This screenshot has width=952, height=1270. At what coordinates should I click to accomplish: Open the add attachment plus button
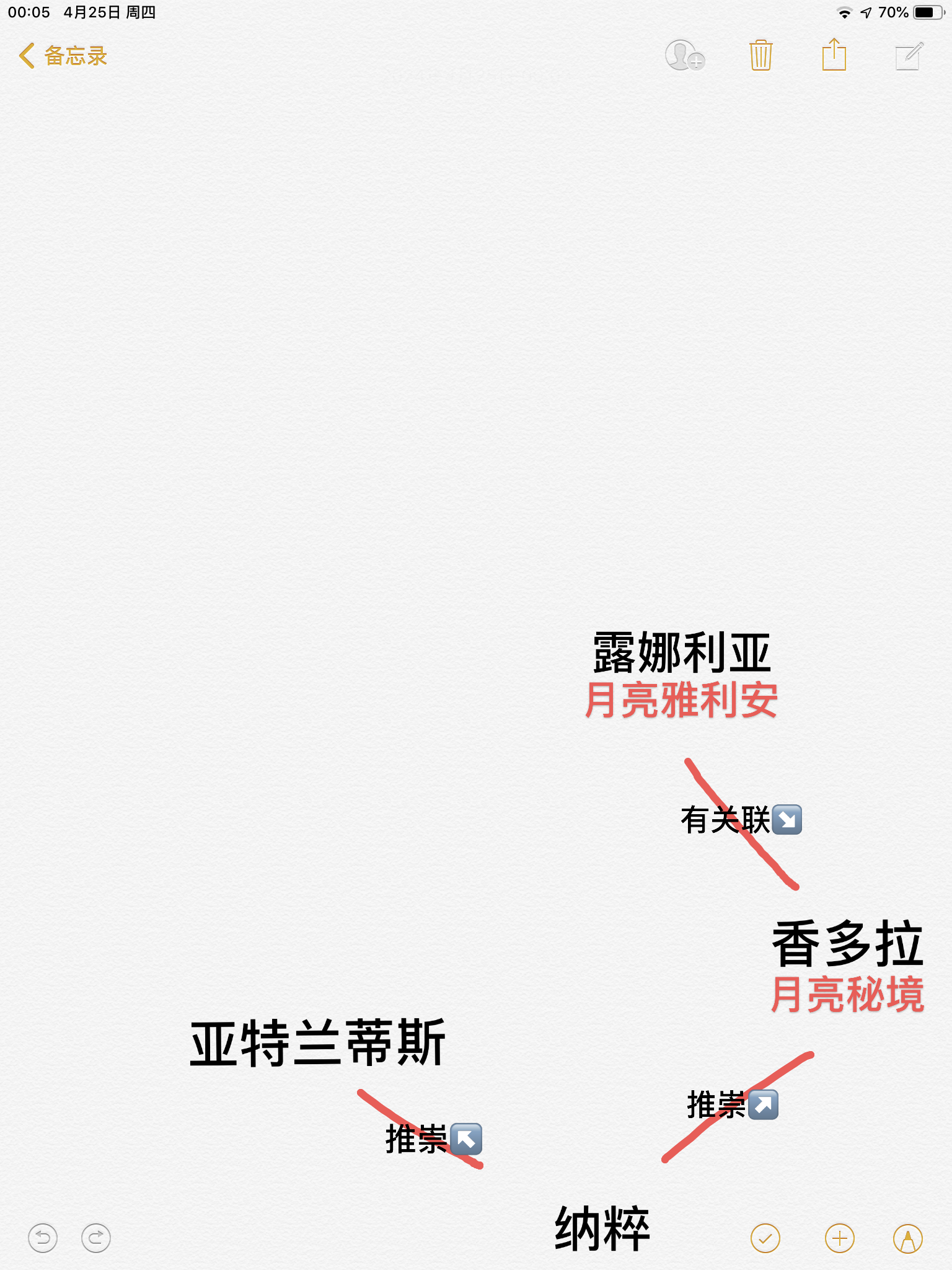[840, 1238]
